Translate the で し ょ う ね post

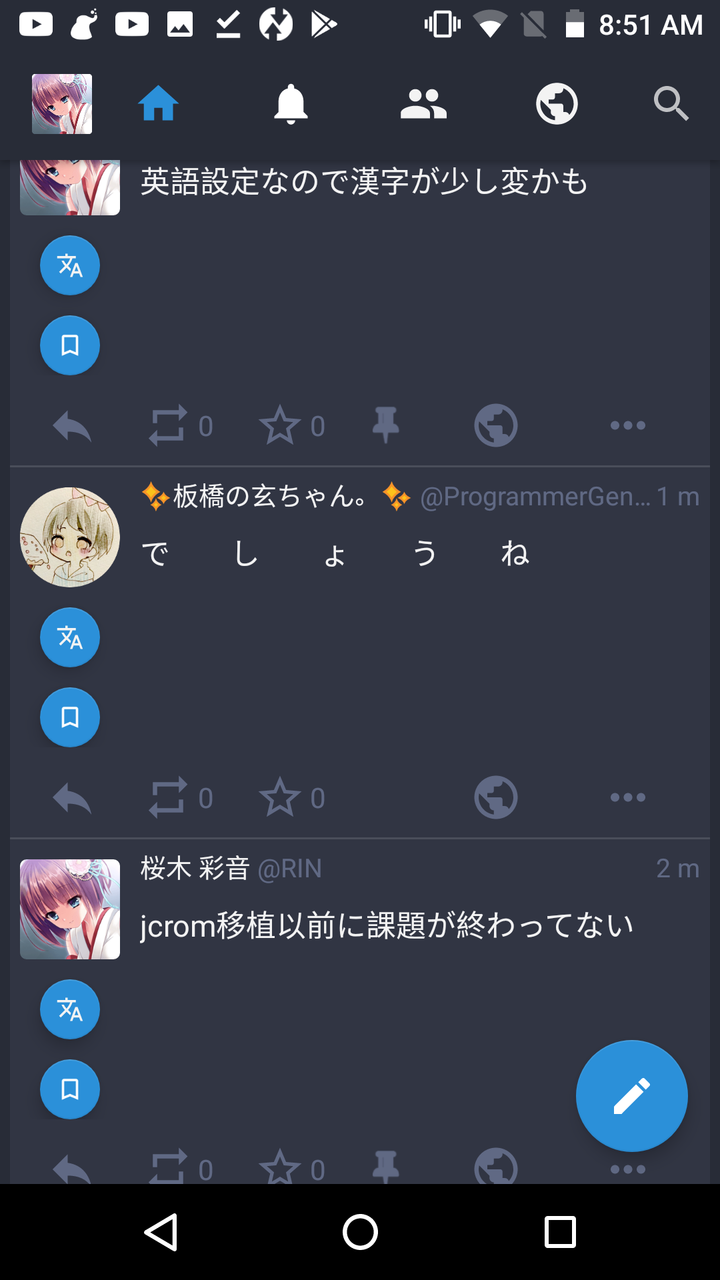coord(70,638)
